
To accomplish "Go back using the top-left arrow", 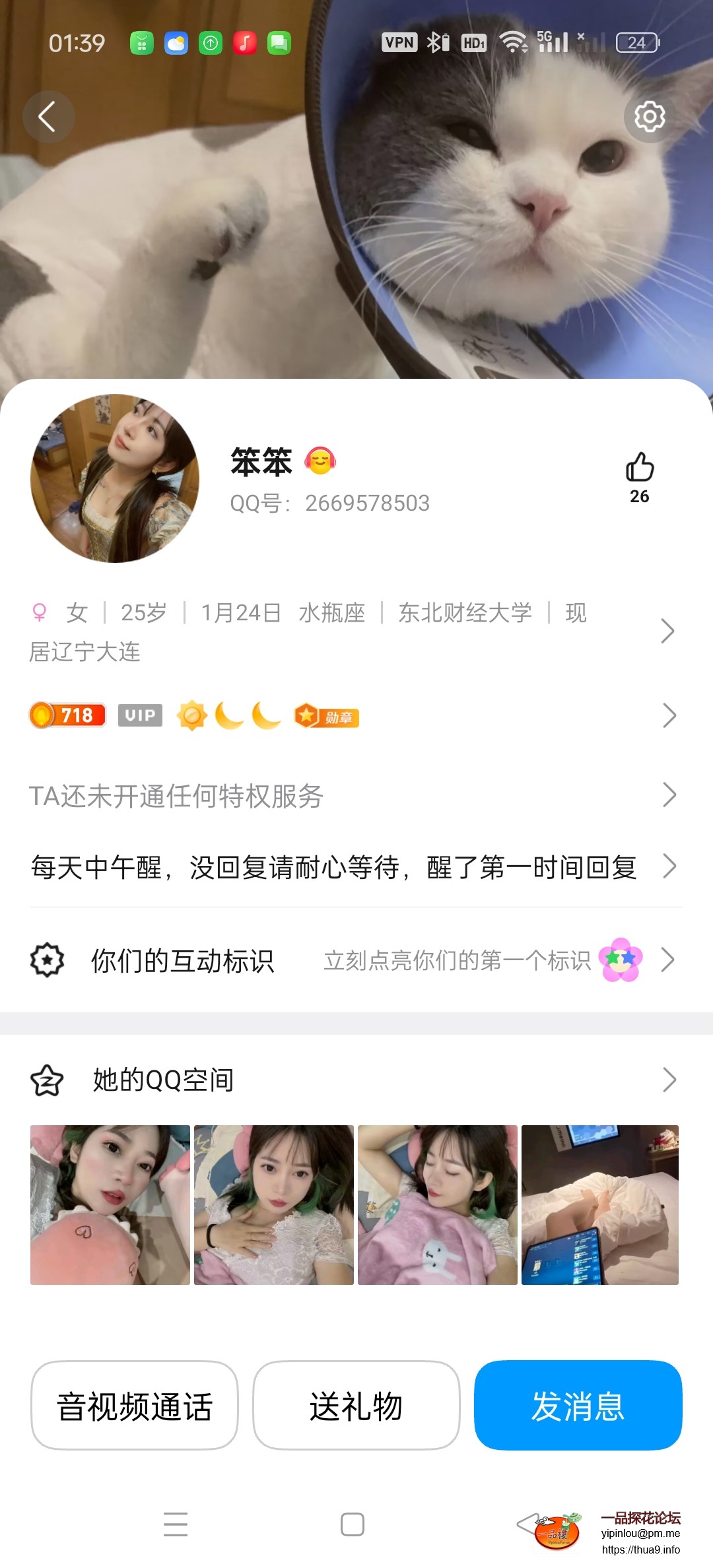I will click(x=48, y=117).
